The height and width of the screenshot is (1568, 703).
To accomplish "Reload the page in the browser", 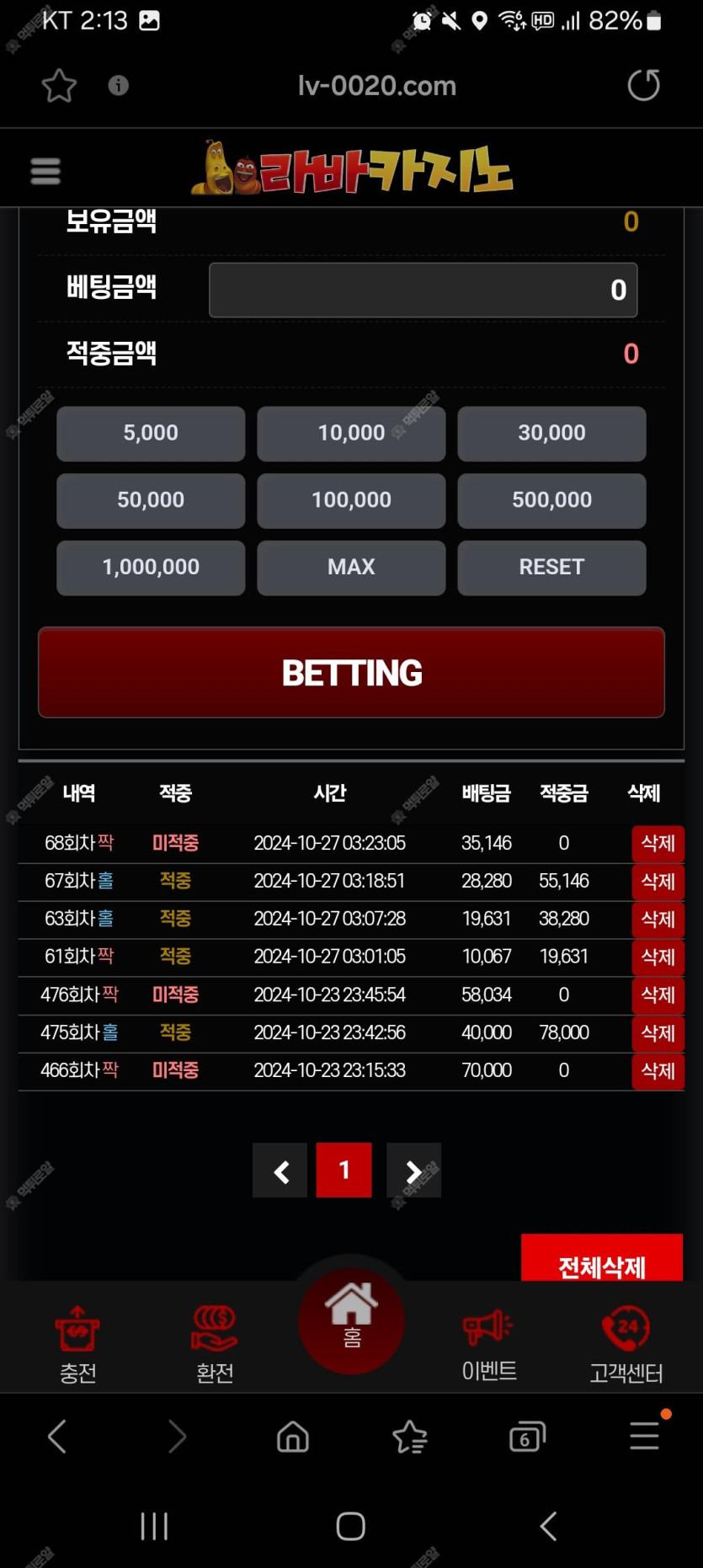I will [643, 85].
